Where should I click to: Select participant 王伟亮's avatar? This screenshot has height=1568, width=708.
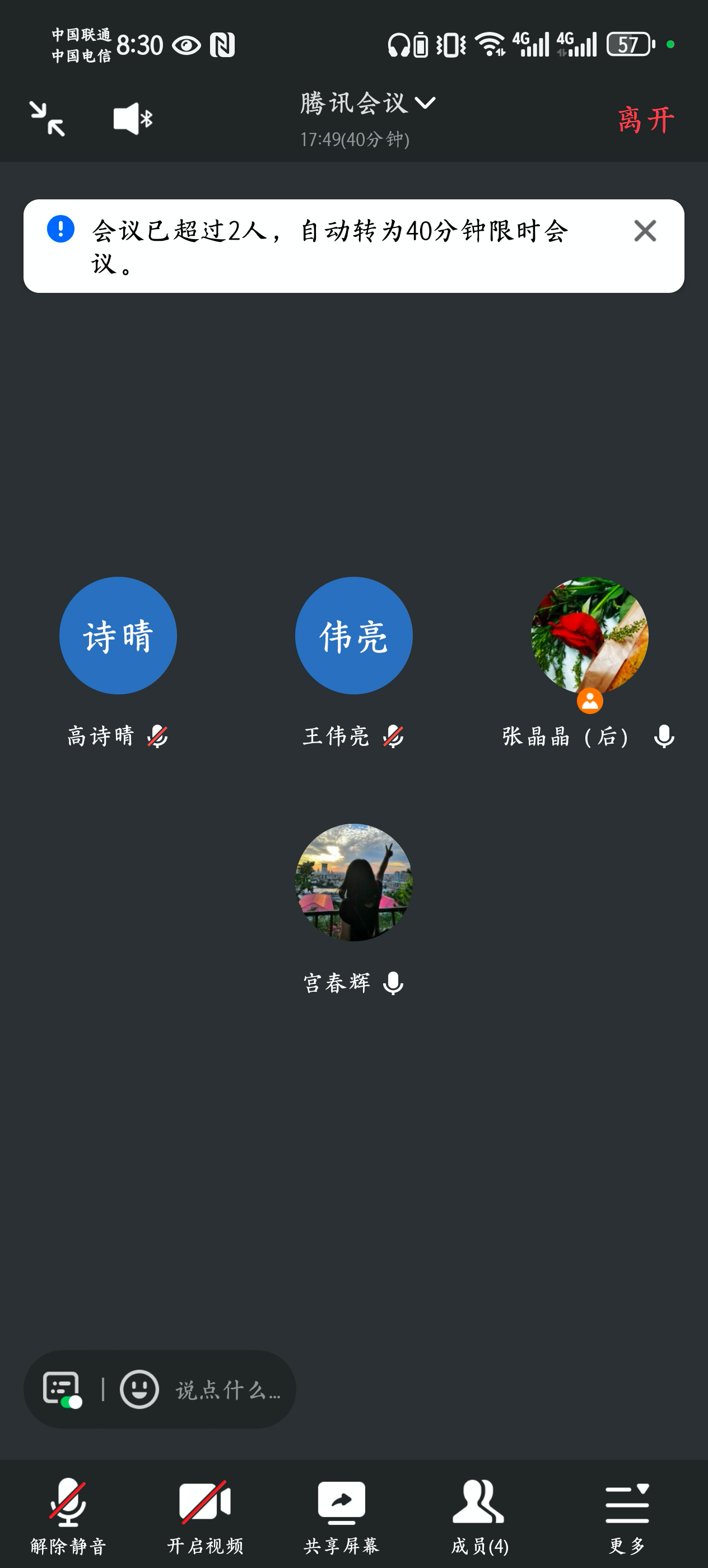point(353,636)
